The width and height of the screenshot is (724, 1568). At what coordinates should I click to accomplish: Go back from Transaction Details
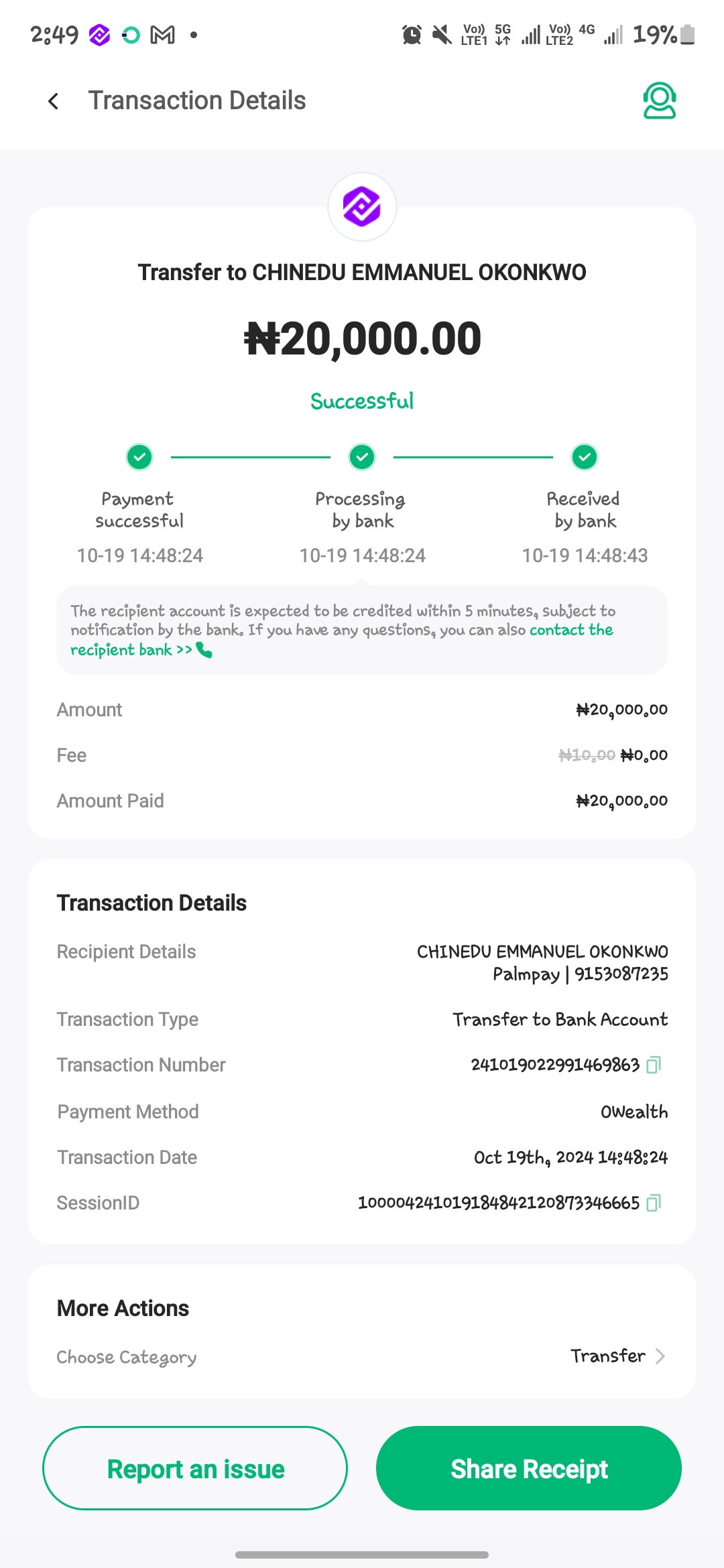54,101
